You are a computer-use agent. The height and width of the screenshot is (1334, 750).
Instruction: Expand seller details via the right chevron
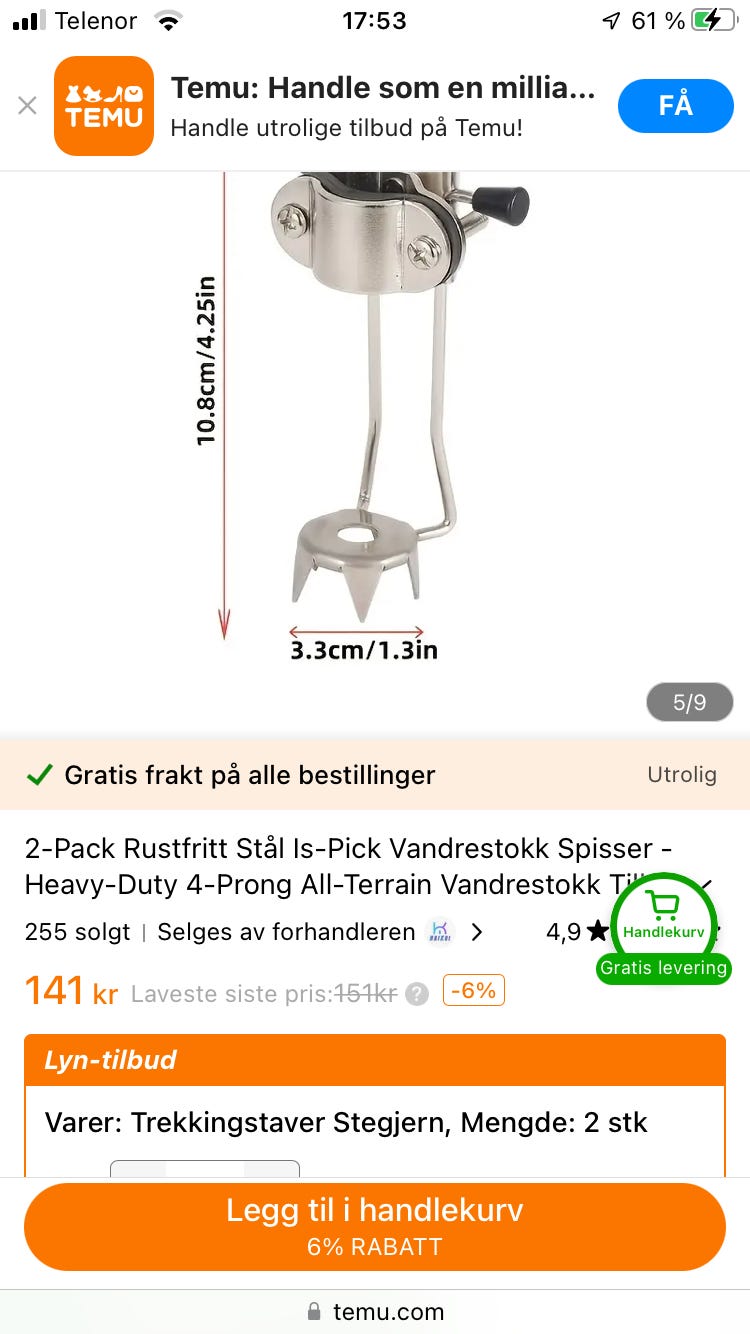477,932
